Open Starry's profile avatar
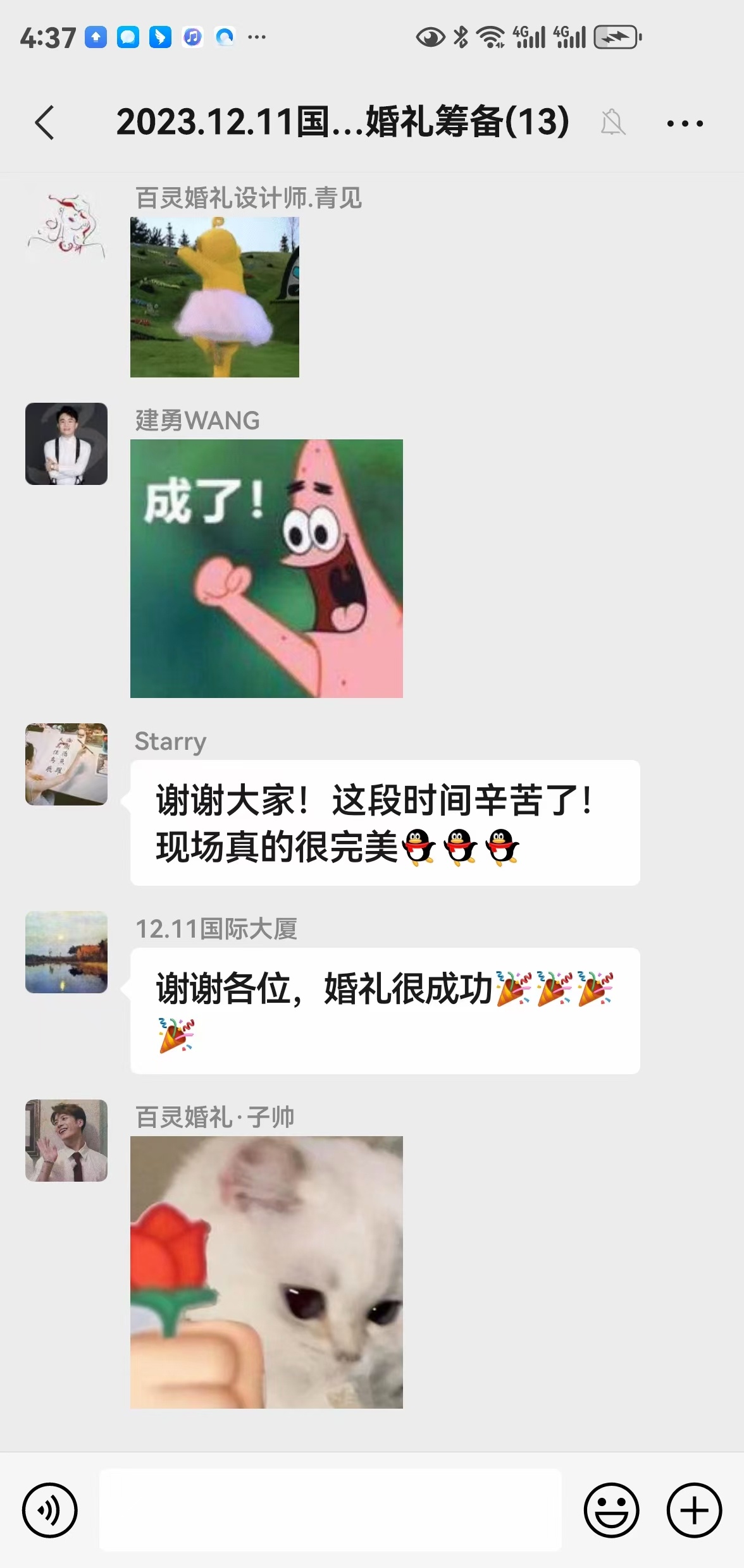Image resolution: width=744 pixels, height=1568 pixels. pyautogui.click(x=66, y=764)
